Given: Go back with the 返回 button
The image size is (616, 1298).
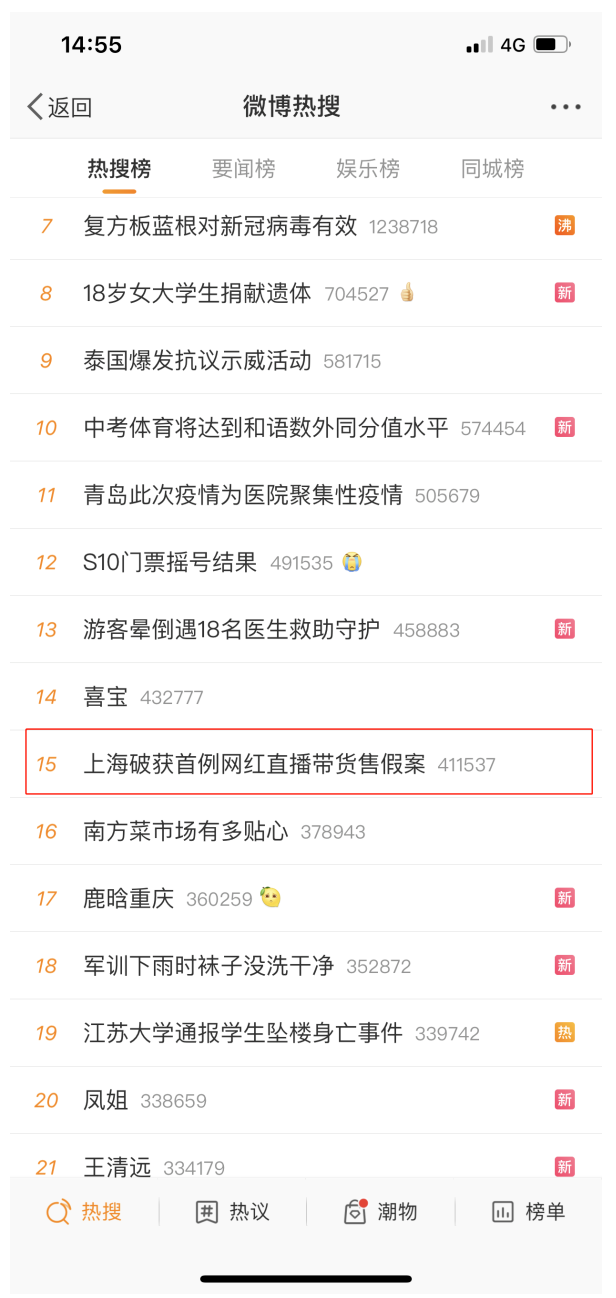Looking at the screenshot, I should (x=60, y=107).
